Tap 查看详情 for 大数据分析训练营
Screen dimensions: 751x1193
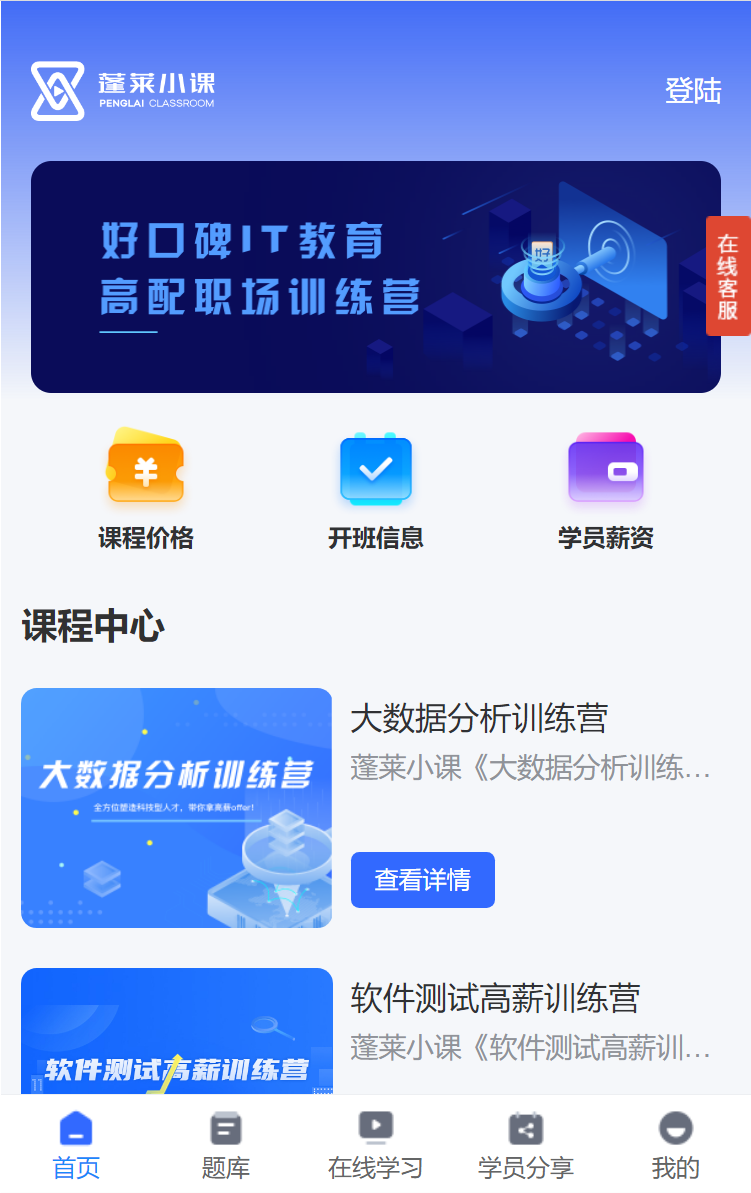point(422,880)
